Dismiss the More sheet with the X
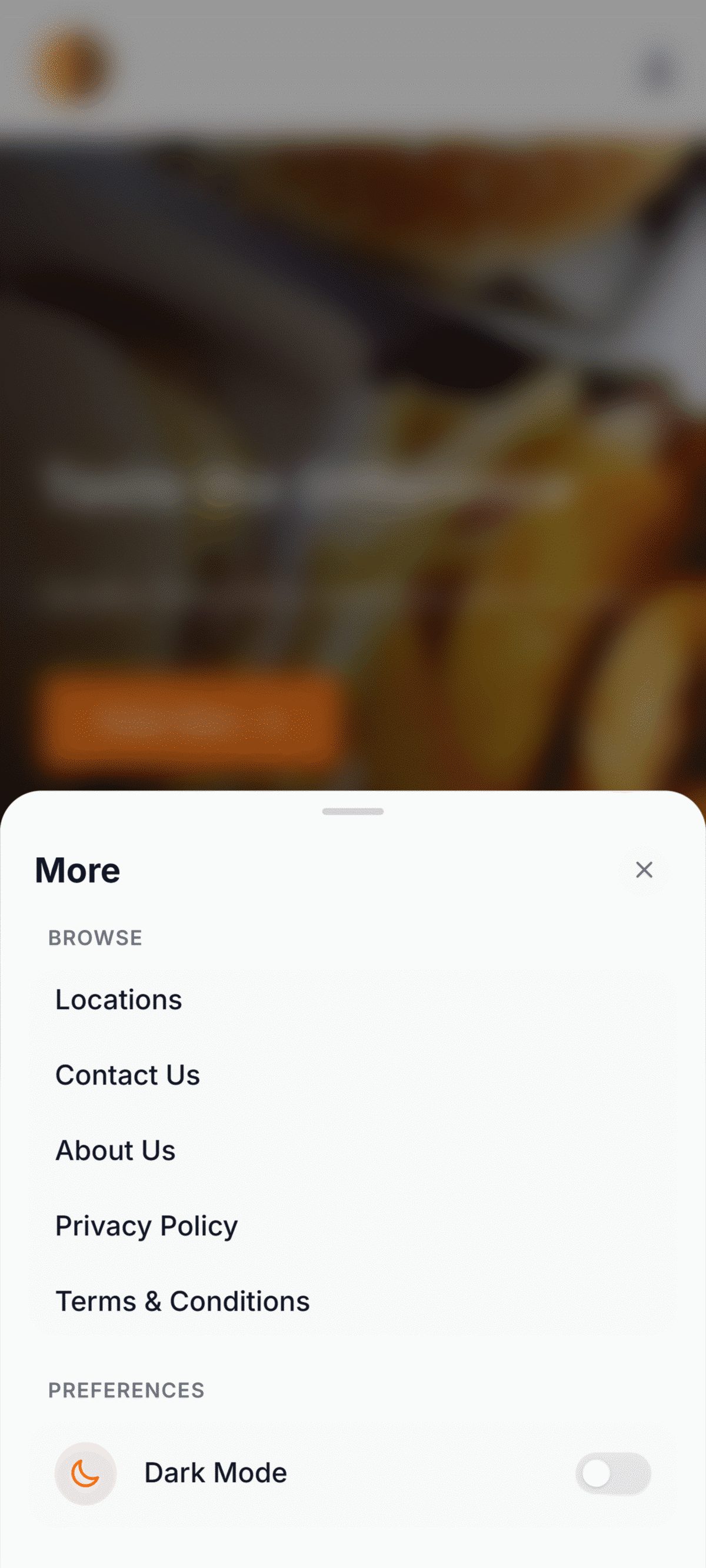 point(644,870)
